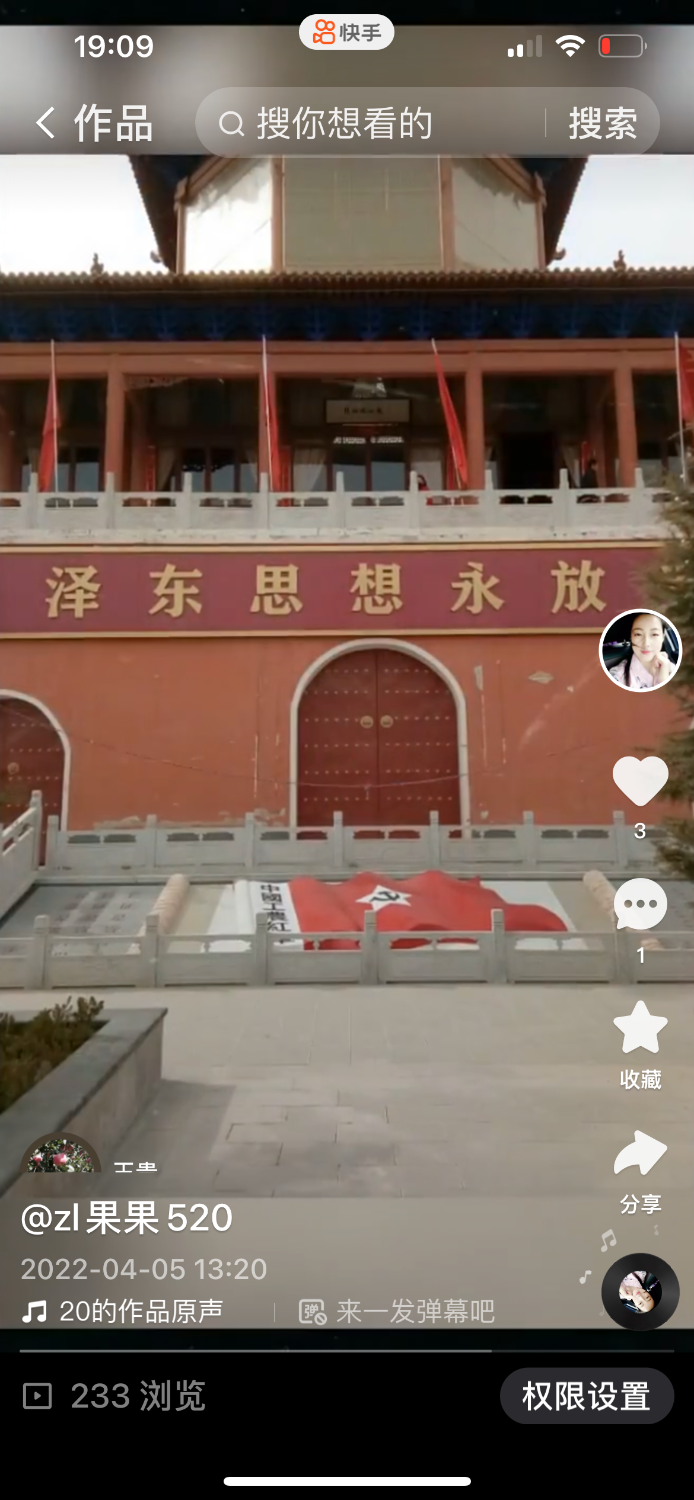Add video to 收藏 favorites
The height and width of the screenshot is (1500, 694).
click(640, 1030)
